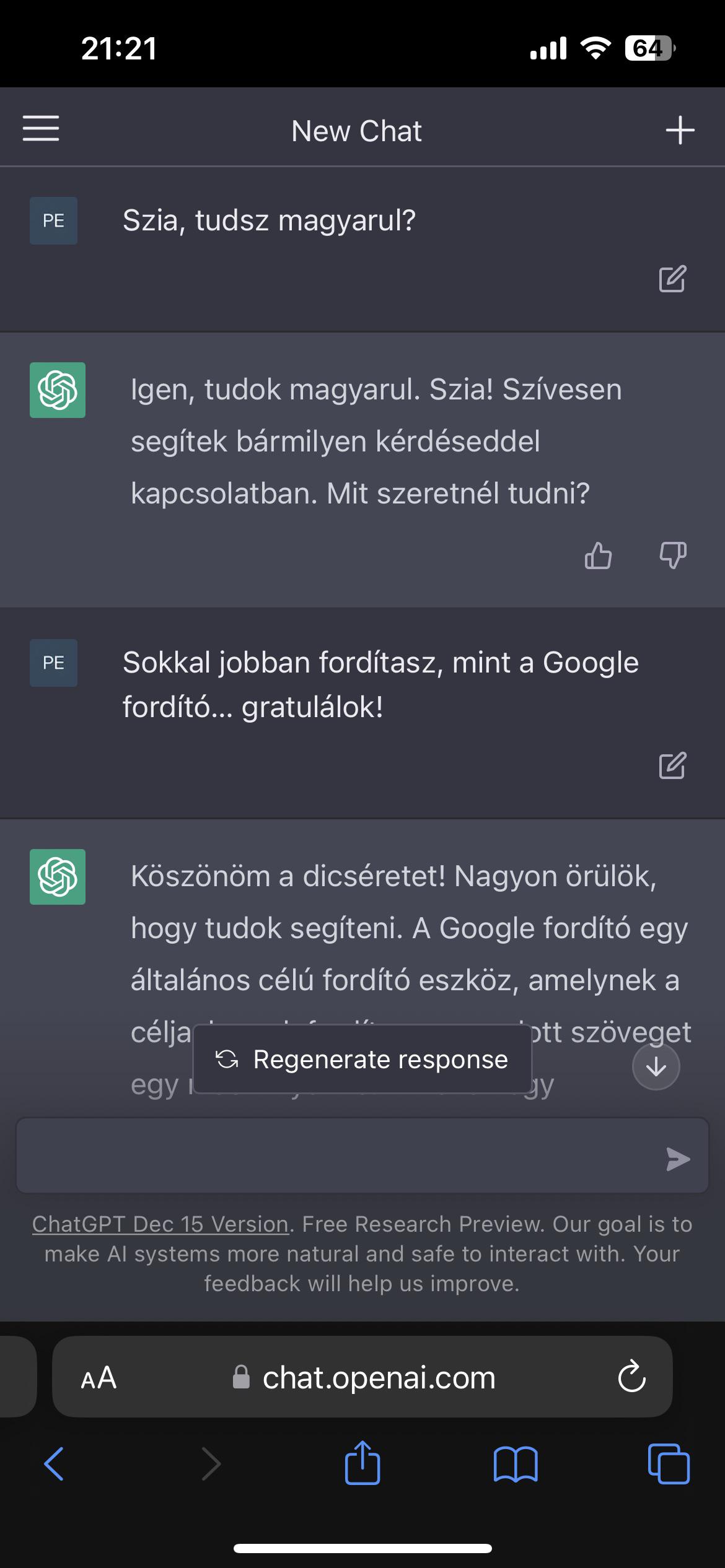Screen dimensions: 725x1568
Task: Reload the chat.openai.com page
Action: (630, 1377)
